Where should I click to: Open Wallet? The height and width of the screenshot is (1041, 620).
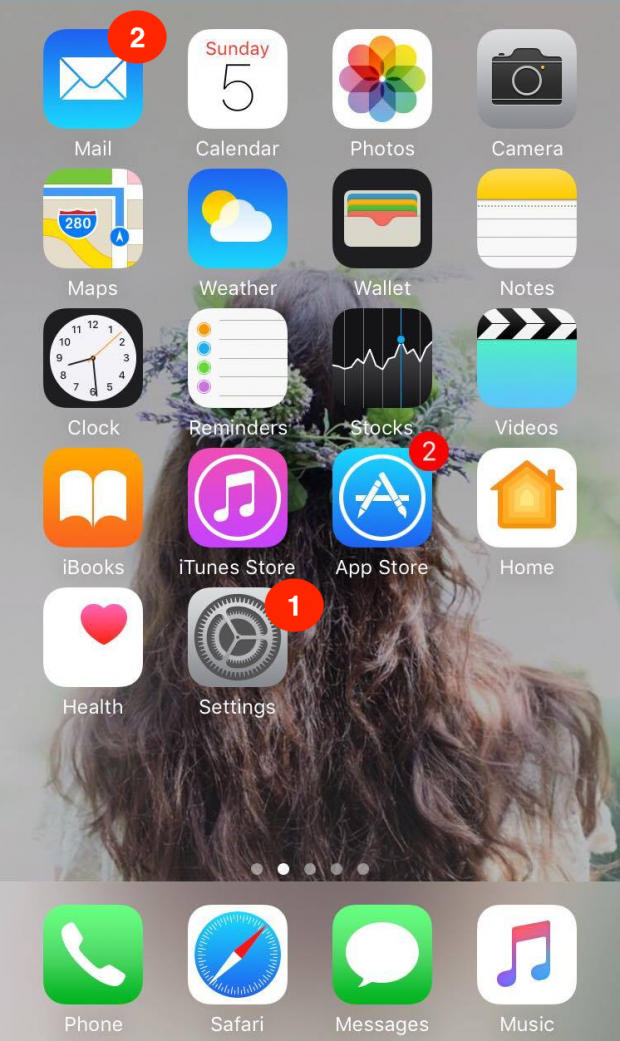[382, 218]
